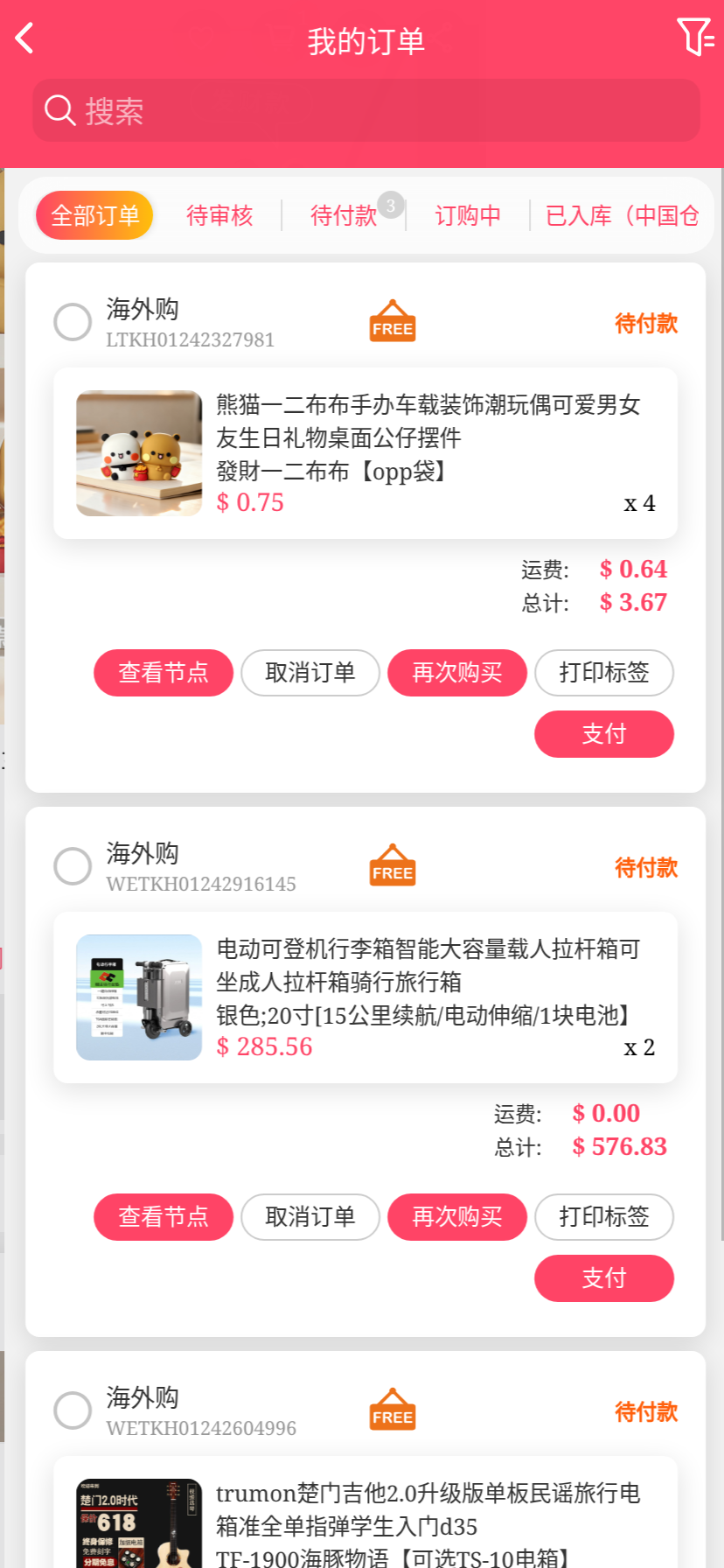Screen dimensions: 724x1568
Task: Switch to the 已入库（中国仓 tab
Action: tap(622, 215)
